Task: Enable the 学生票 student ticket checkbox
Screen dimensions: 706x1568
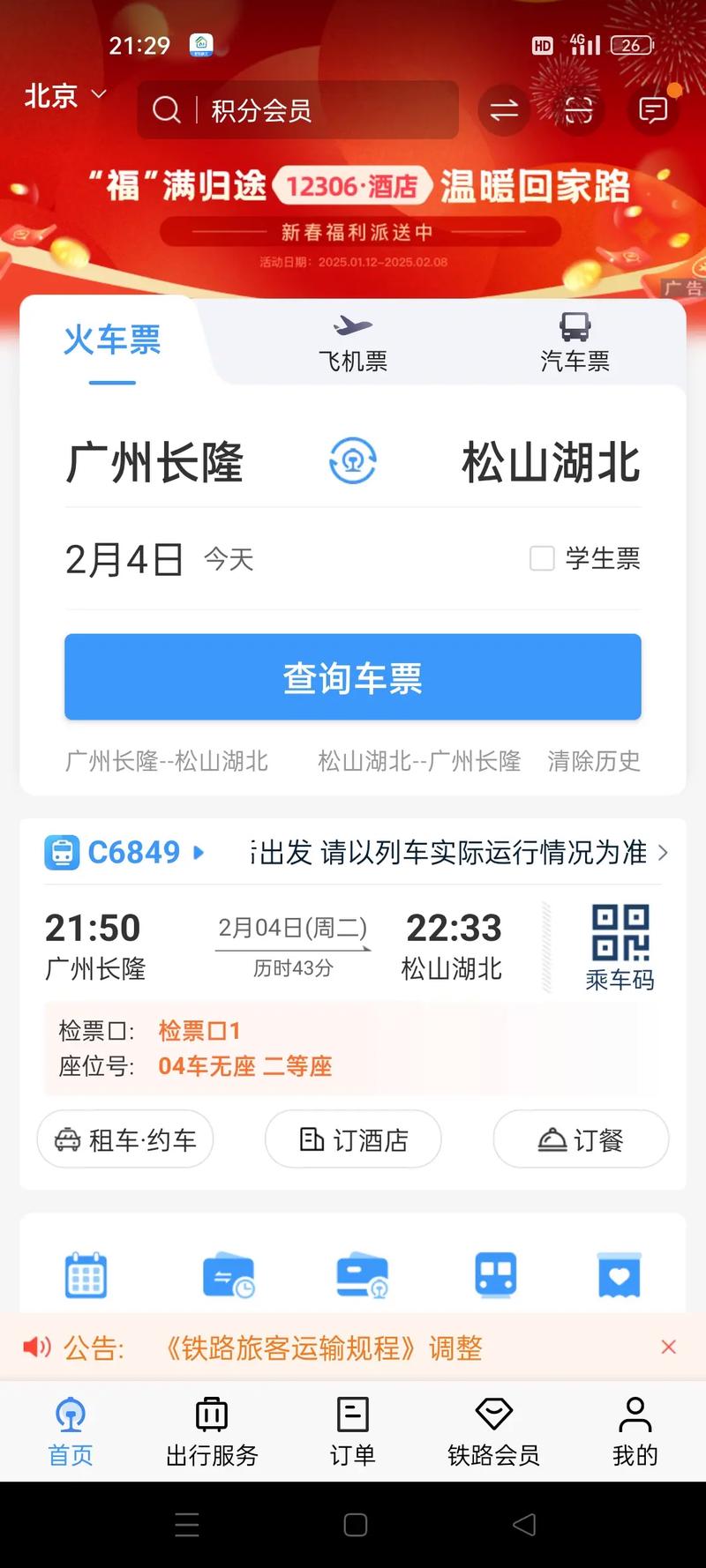Action: pos(542,557)
